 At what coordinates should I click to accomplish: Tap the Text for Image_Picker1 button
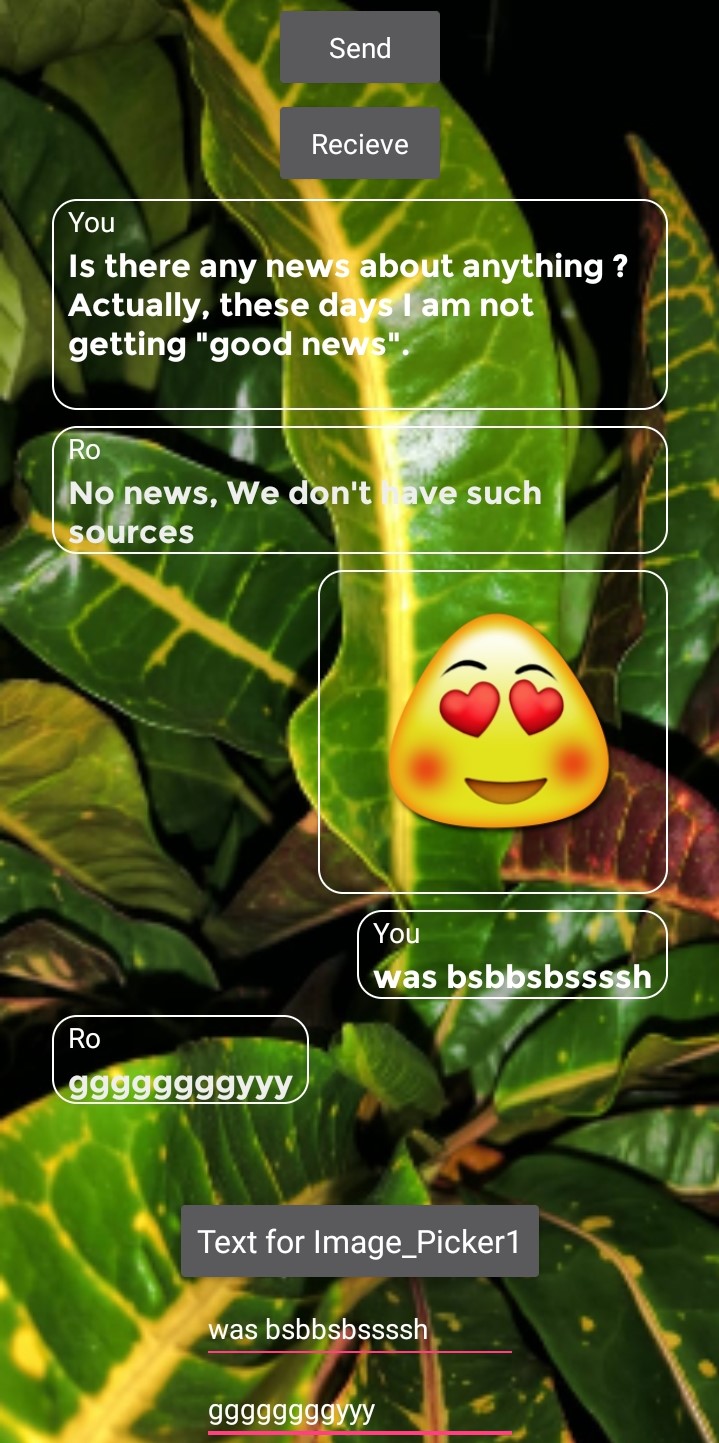[359, 1241]
